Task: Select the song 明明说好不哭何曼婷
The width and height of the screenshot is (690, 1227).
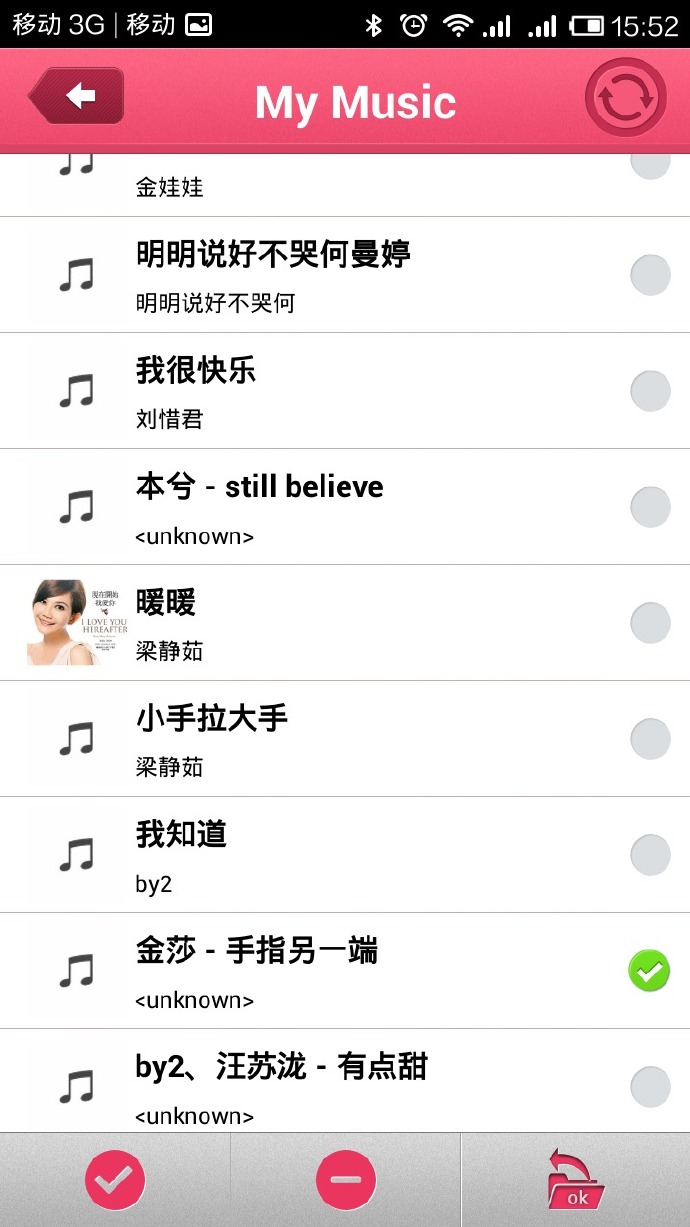Action: pyautogui.click(x=650, y=275)
